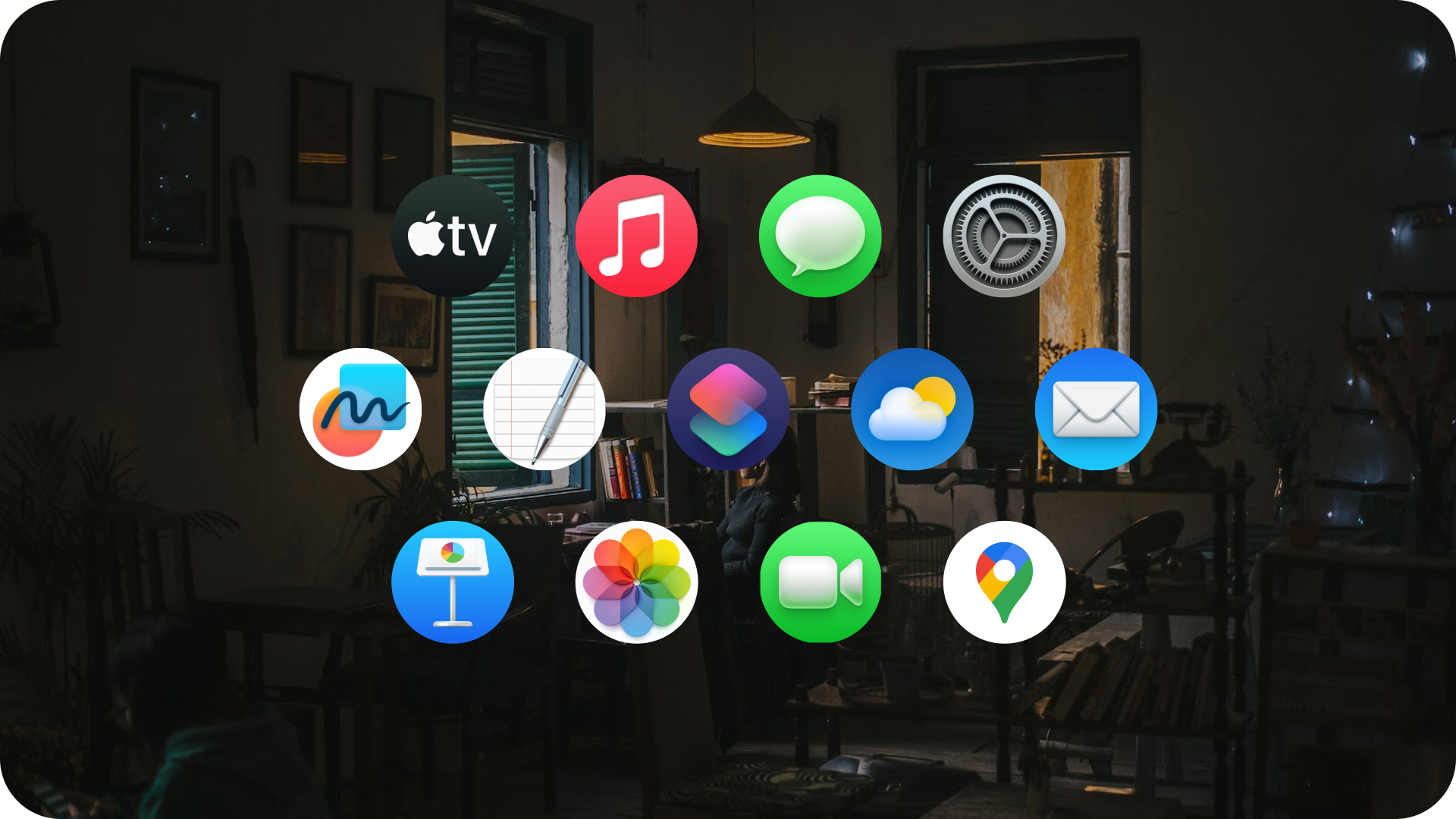The width and height of the screenshot is (1456, 819).
Task: Open the Shortcuts app
Action: tap(728, 409)
